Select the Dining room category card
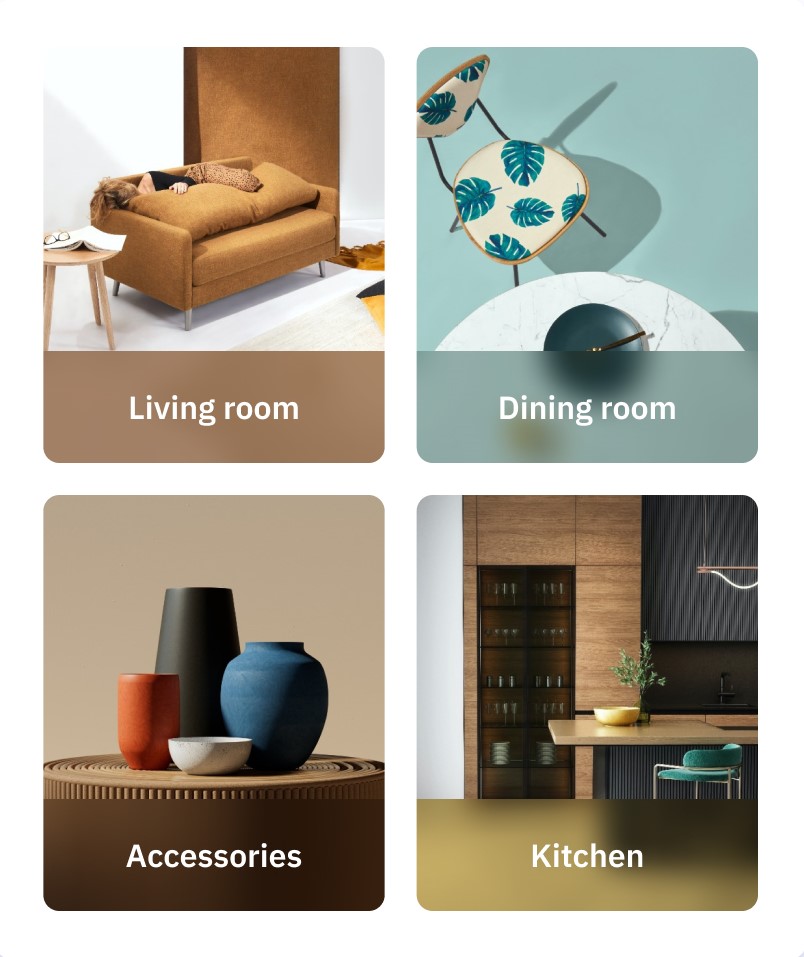The image size is (804, 957). pyautogui.click(x=587, y=255)
